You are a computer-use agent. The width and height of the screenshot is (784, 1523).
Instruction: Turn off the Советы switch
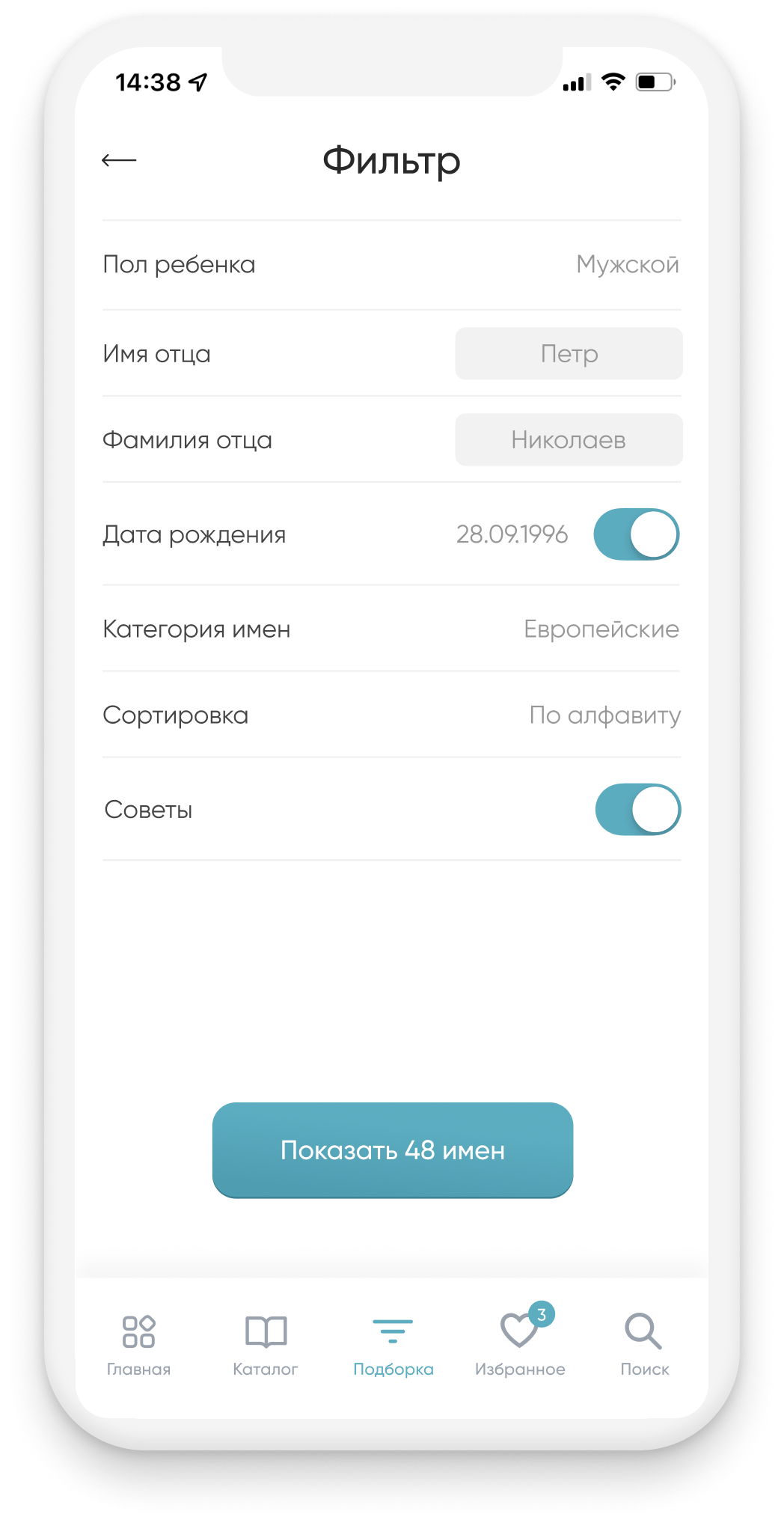[638, 809]
